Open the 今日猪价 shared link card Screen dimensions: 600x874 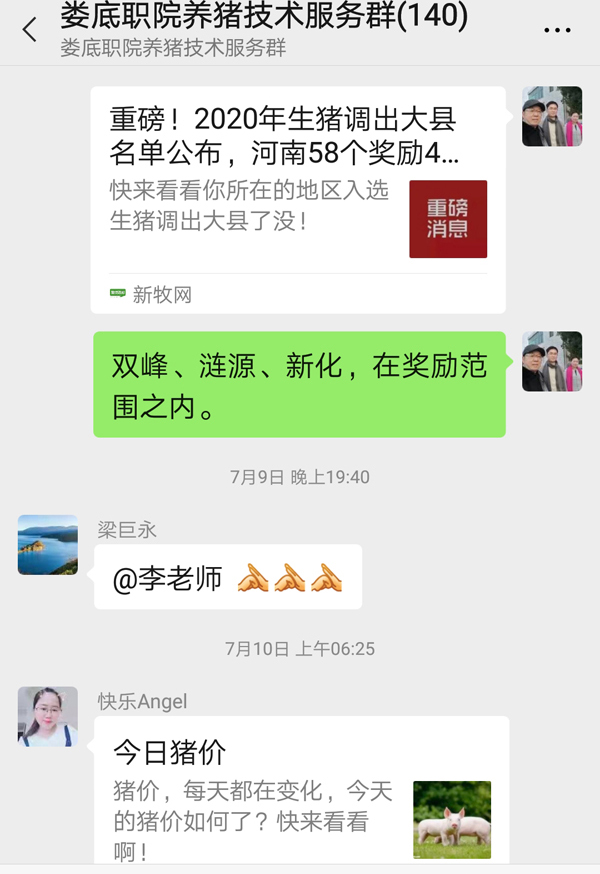(x=301, y=790)
